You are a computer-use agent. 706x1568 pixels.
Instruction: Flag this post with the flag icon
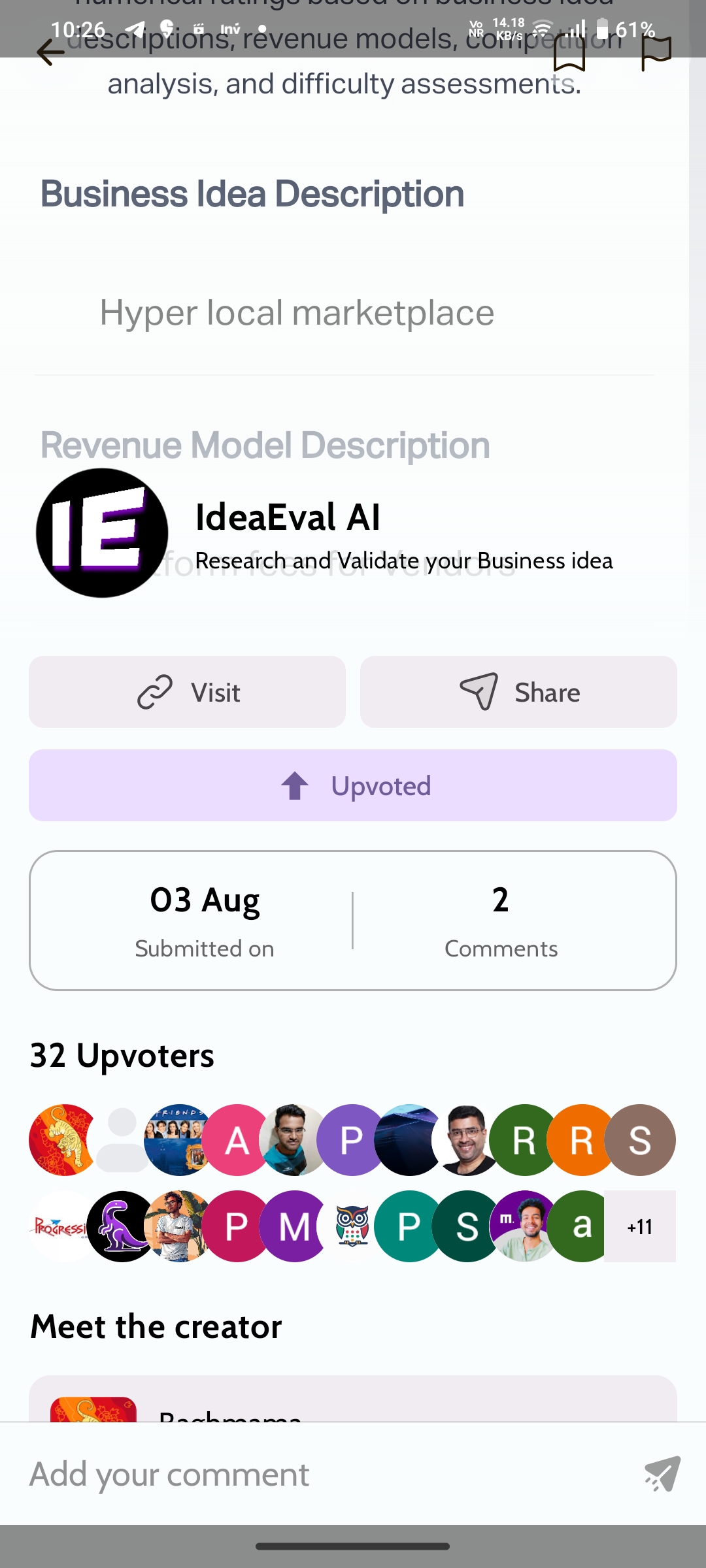tap(656, 52)
